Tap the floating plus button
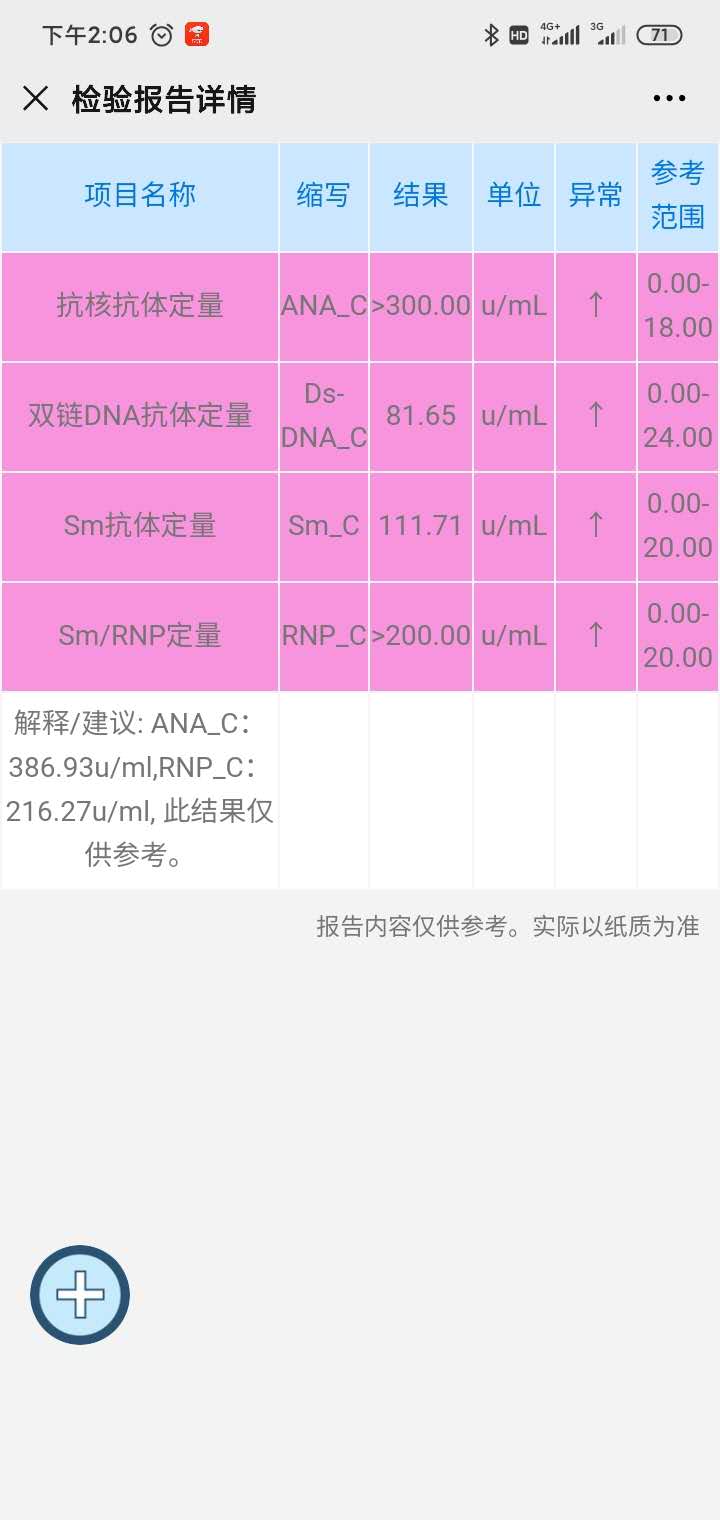720x1520 pixels. coord(80,1295)
